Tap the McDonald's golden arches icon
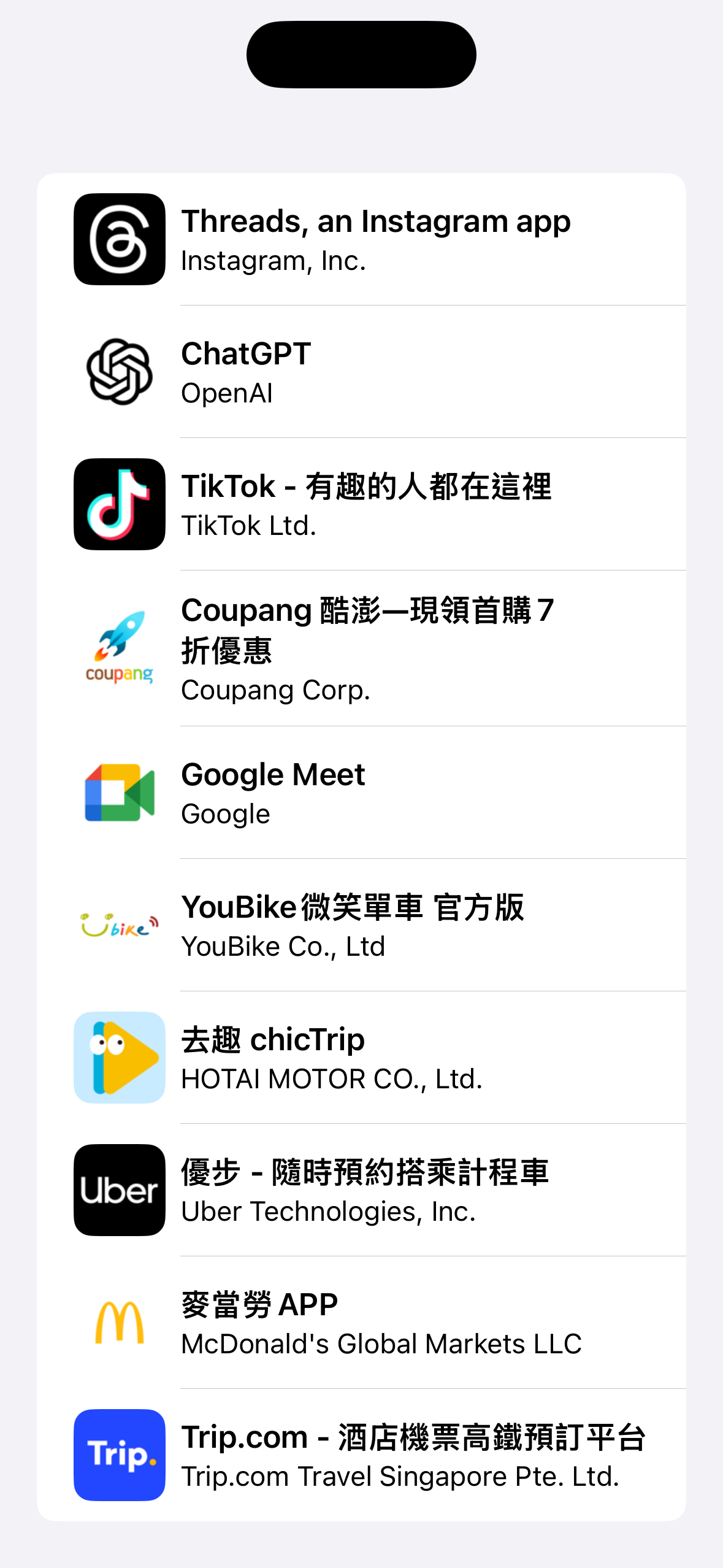The image size is (723, 1568). [119, 1323]
